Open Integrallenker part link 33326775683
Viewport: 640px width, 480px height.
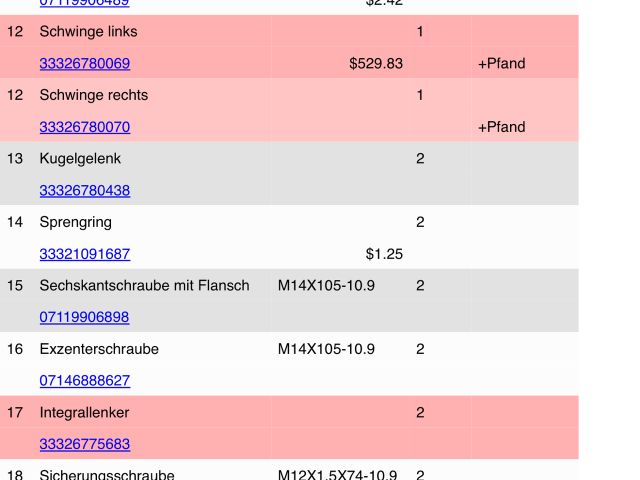point(85,444)
